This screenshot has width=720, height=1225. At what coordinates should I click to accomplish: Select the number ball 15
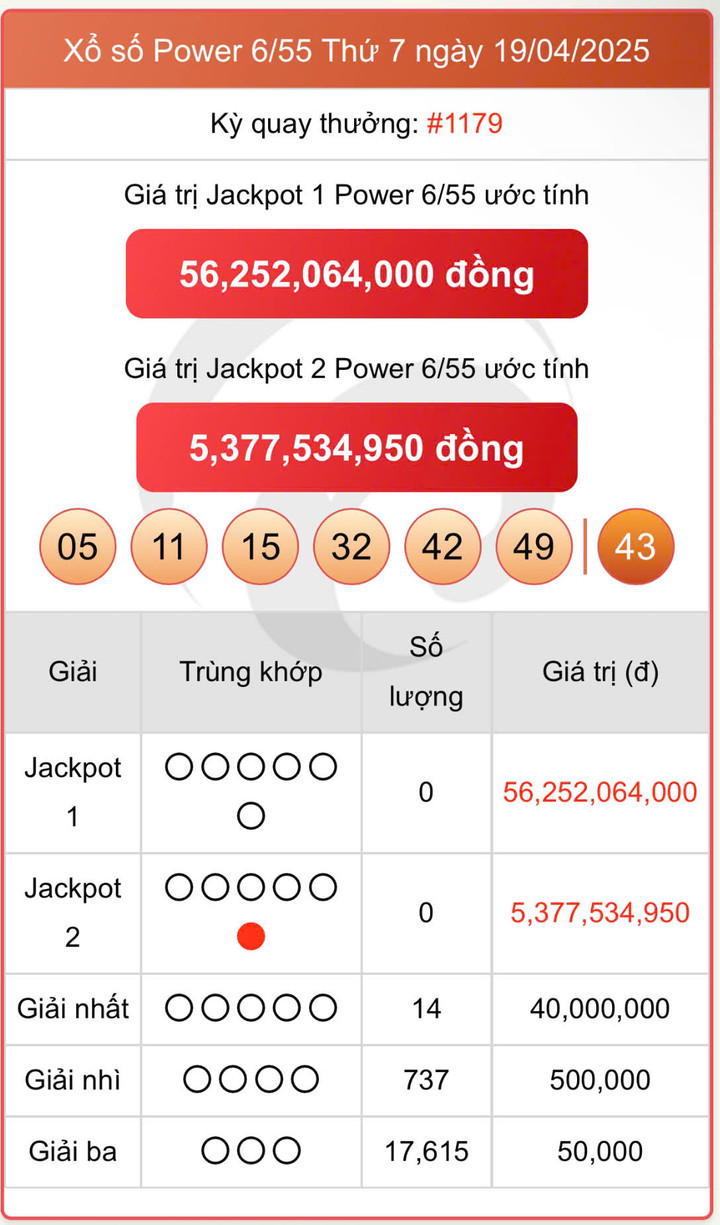260,546
